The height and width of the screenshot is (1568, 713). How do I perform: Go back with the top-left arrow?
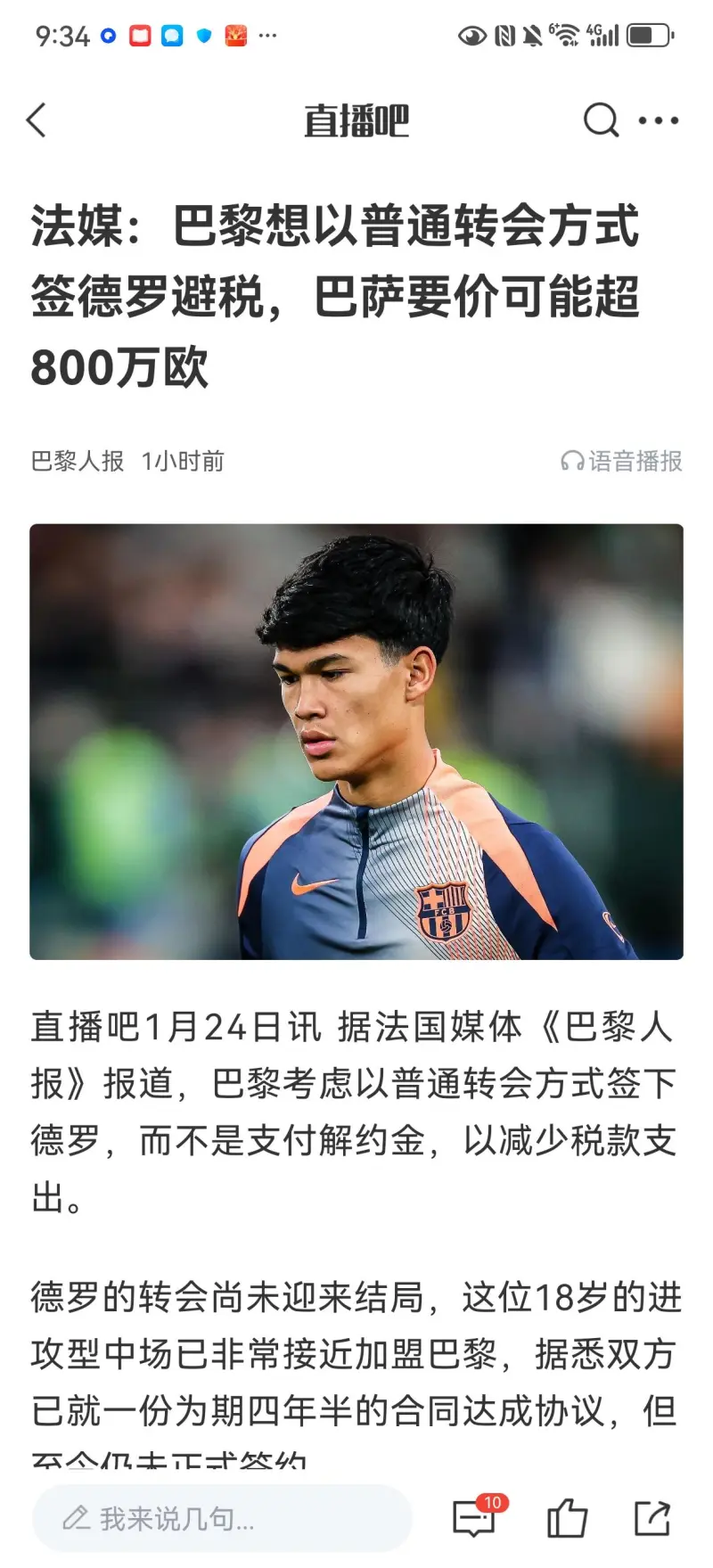tap(37, 120)
